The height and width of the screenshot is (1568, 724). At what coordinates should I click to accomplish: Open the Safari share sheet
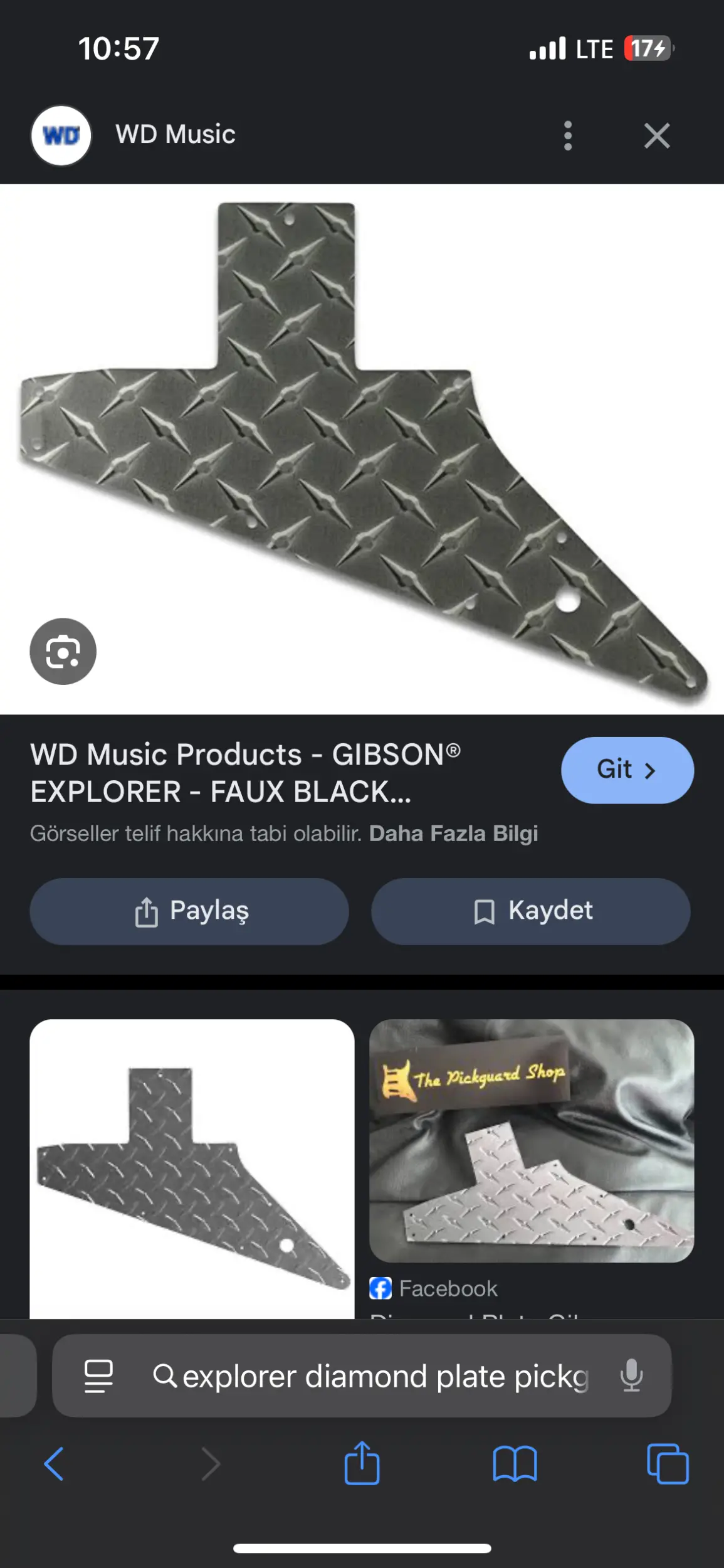pos(362,1463)
